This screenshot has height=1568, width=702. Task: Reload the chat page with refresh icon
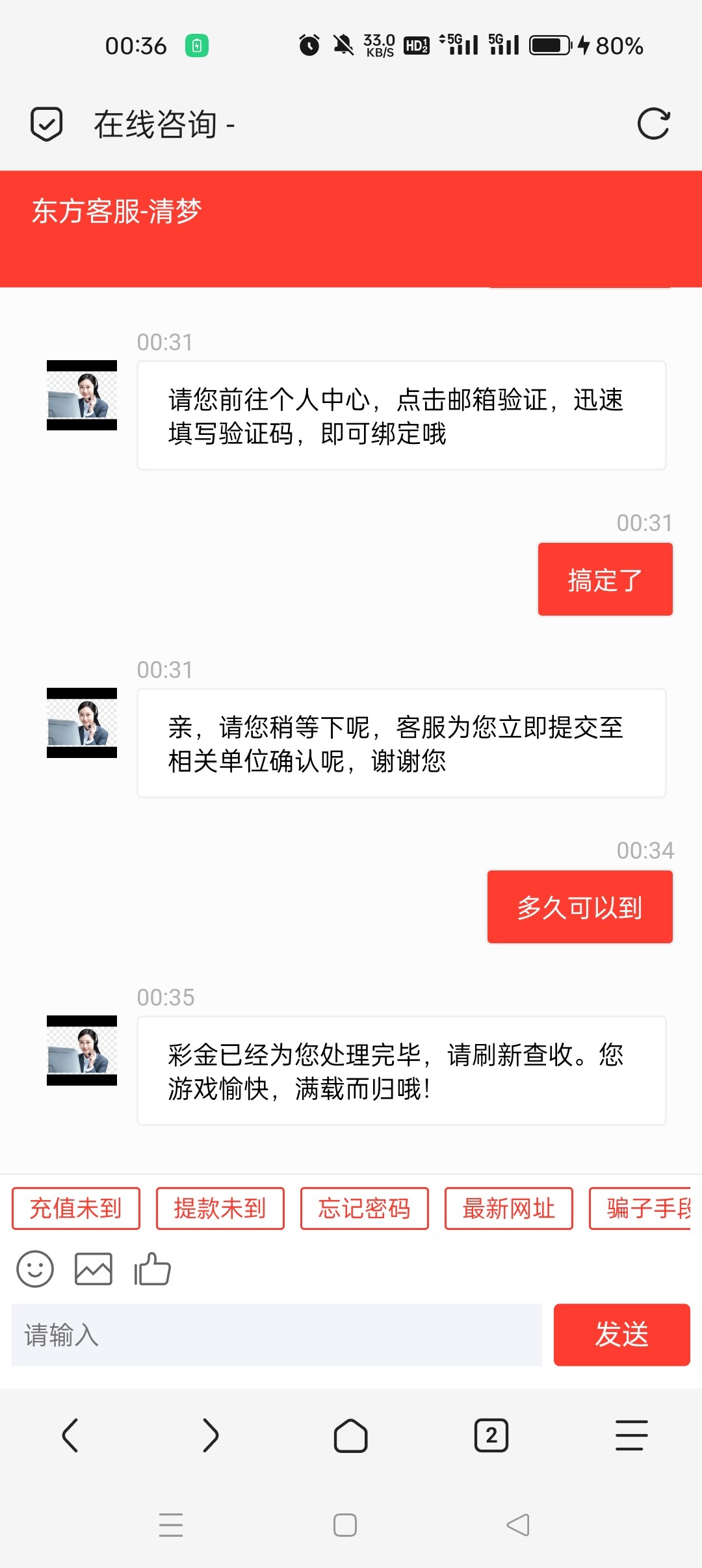click(653, 124)
